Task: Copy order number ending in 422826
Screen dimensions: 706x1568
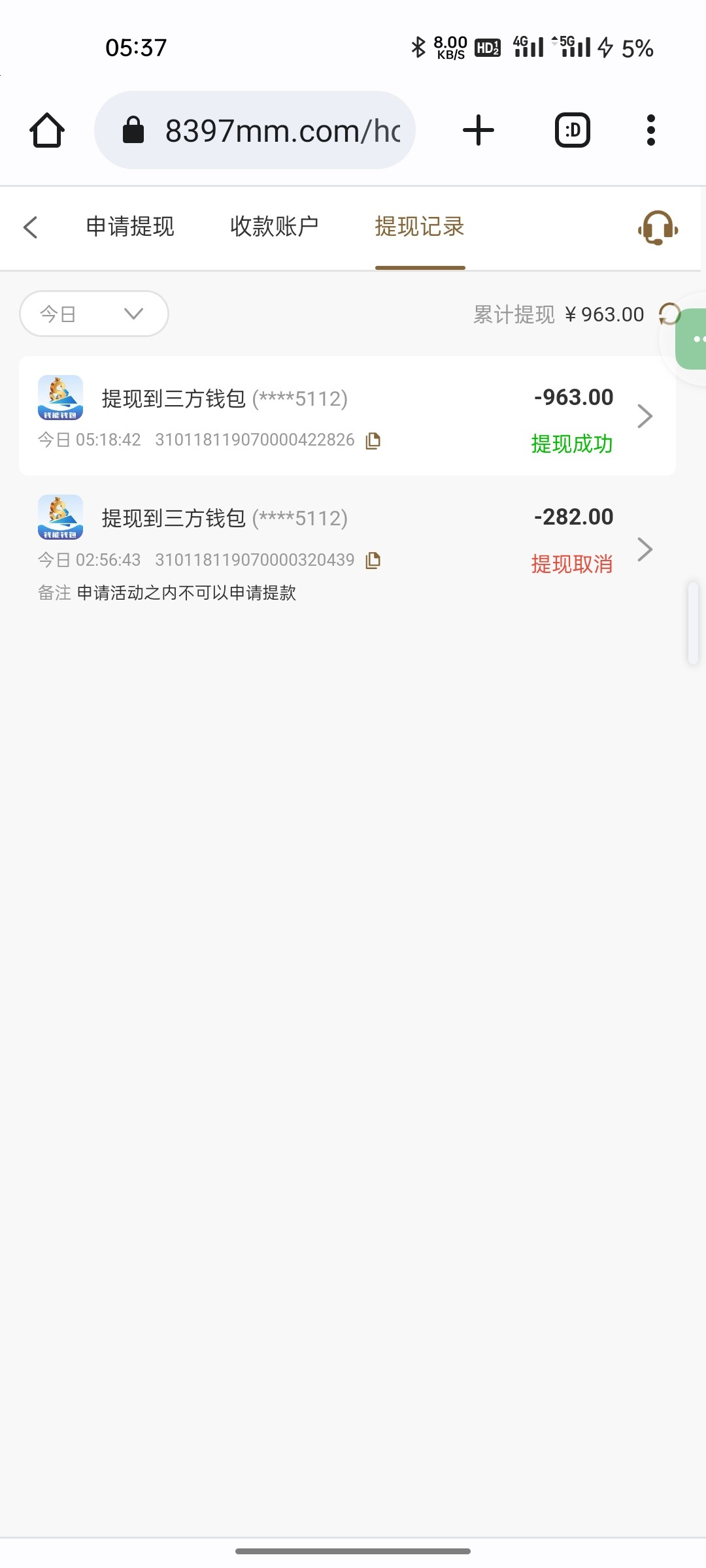Action: pyautogui.click(x=373, y=441)
